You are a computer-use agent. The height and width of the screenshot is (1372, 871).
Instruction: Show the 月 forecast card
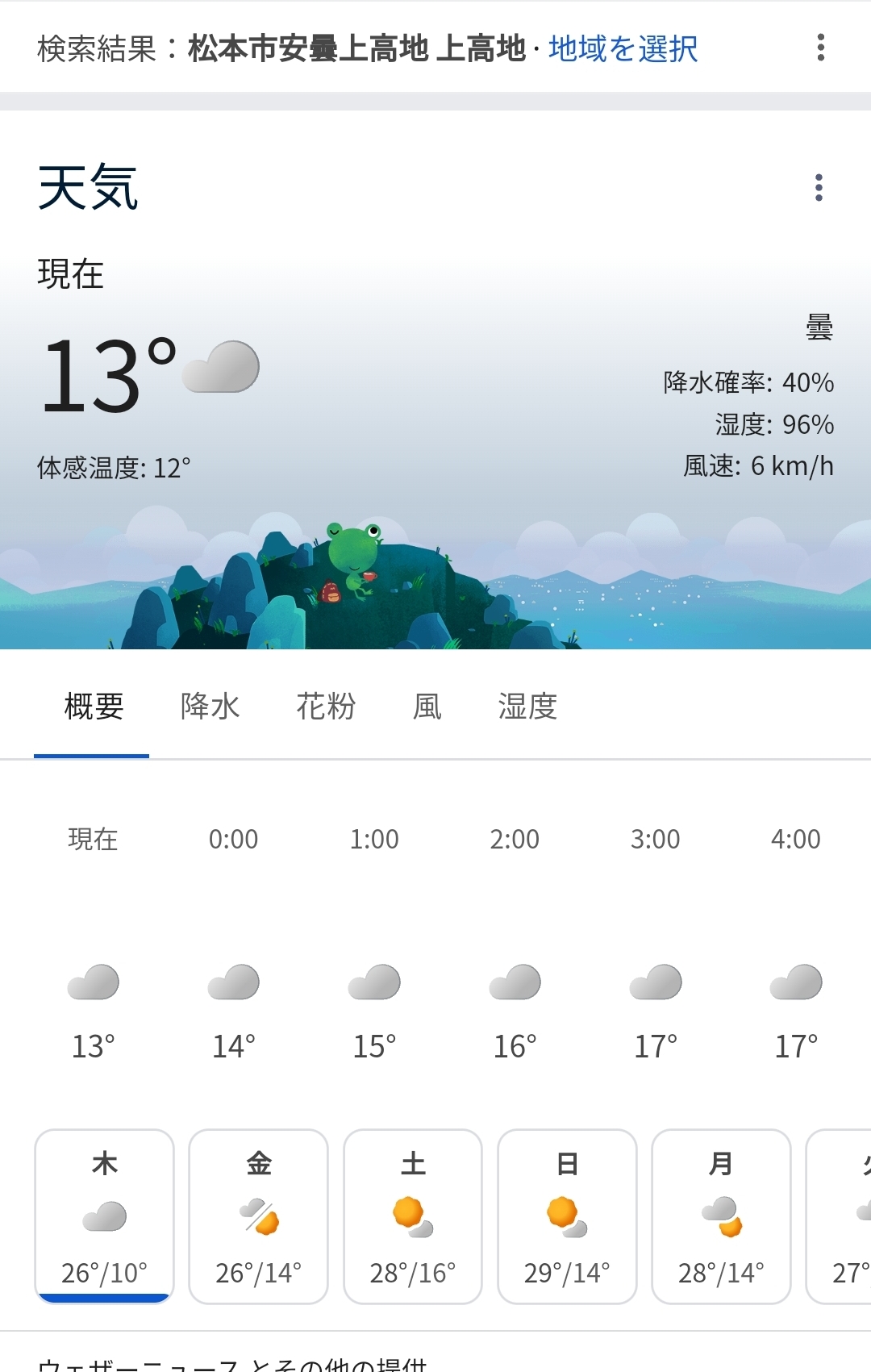point(721,1216)
